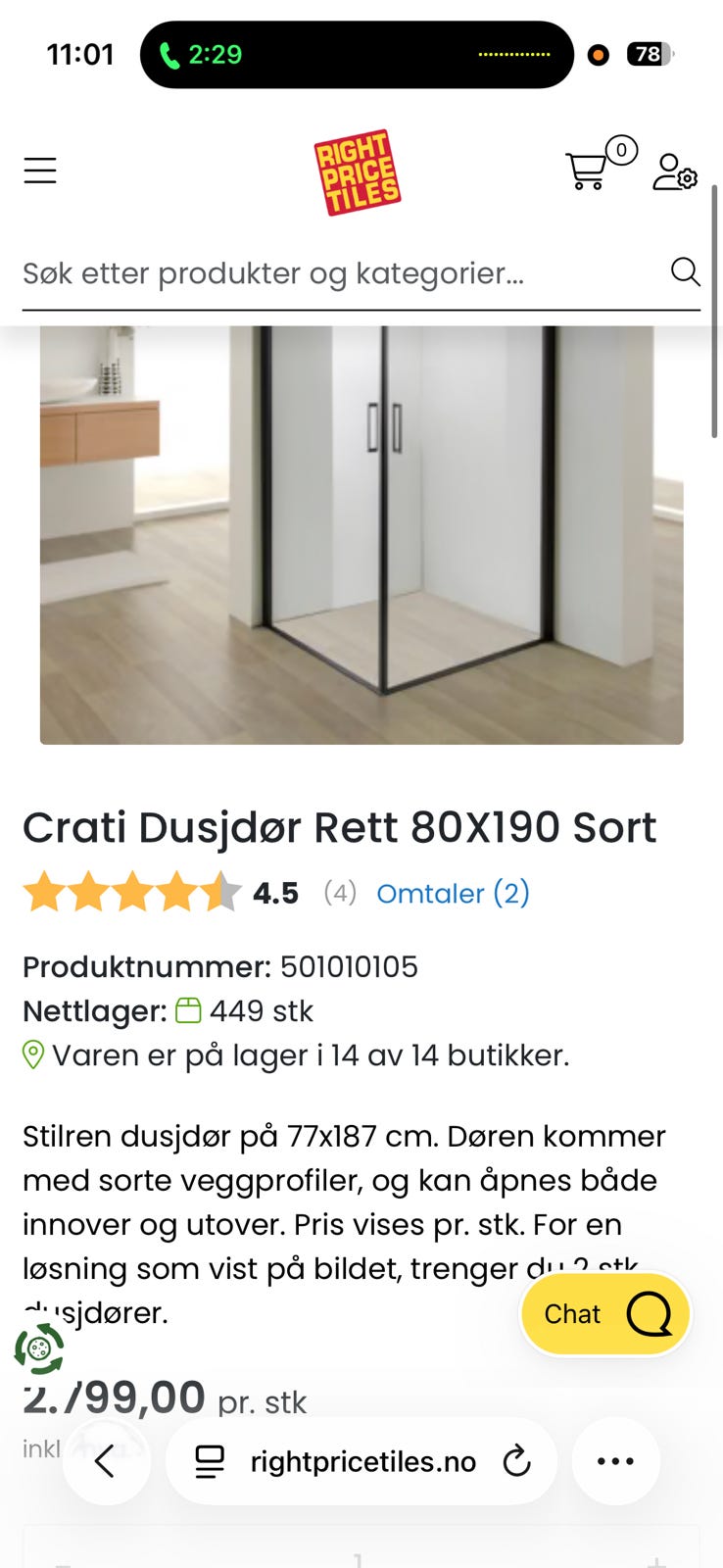Open Omtaler reviews link
This screenshot has width=723, height=1568.
[452, 894]
